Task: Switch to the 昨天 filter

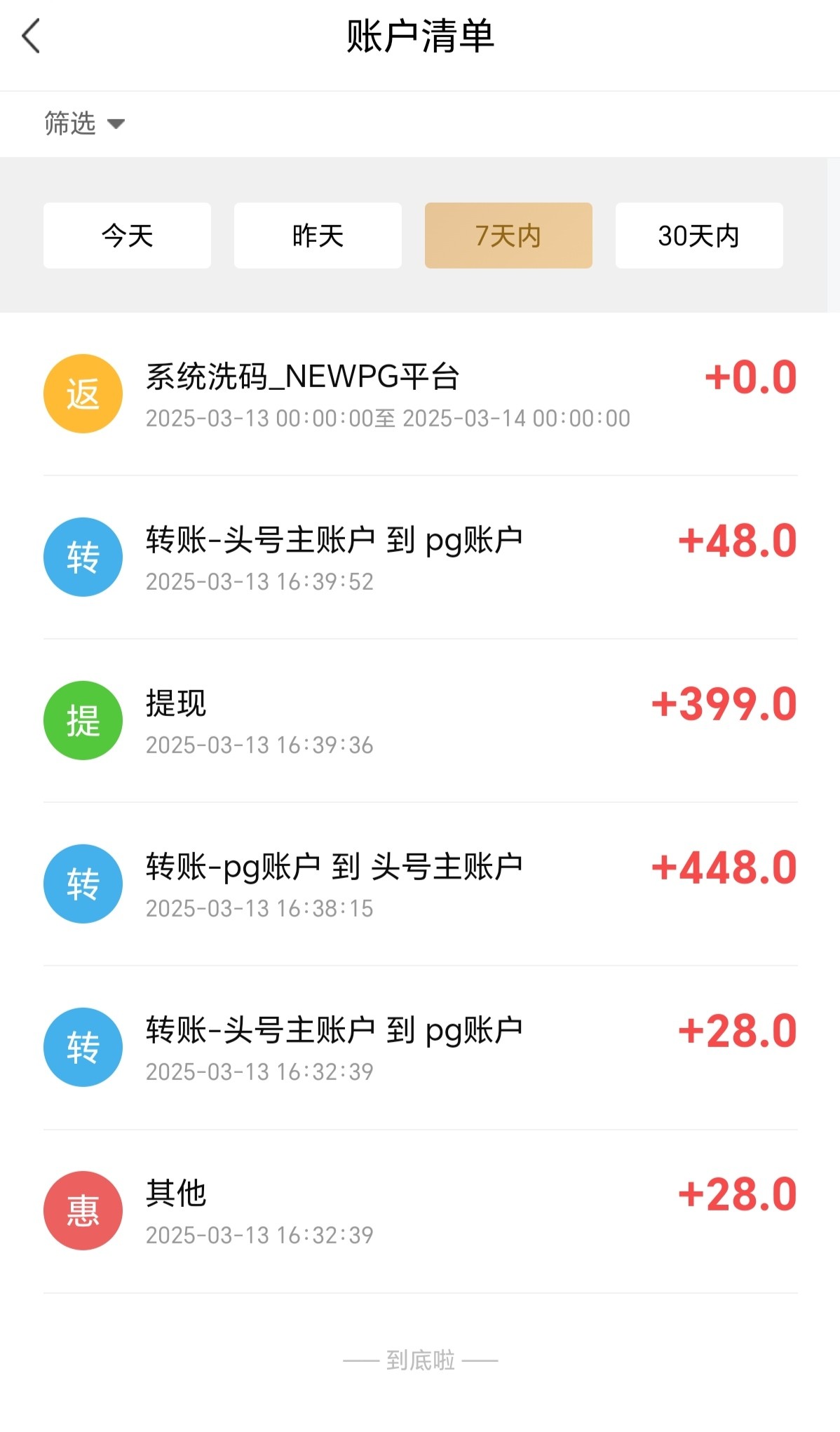Action: point(318,236)
